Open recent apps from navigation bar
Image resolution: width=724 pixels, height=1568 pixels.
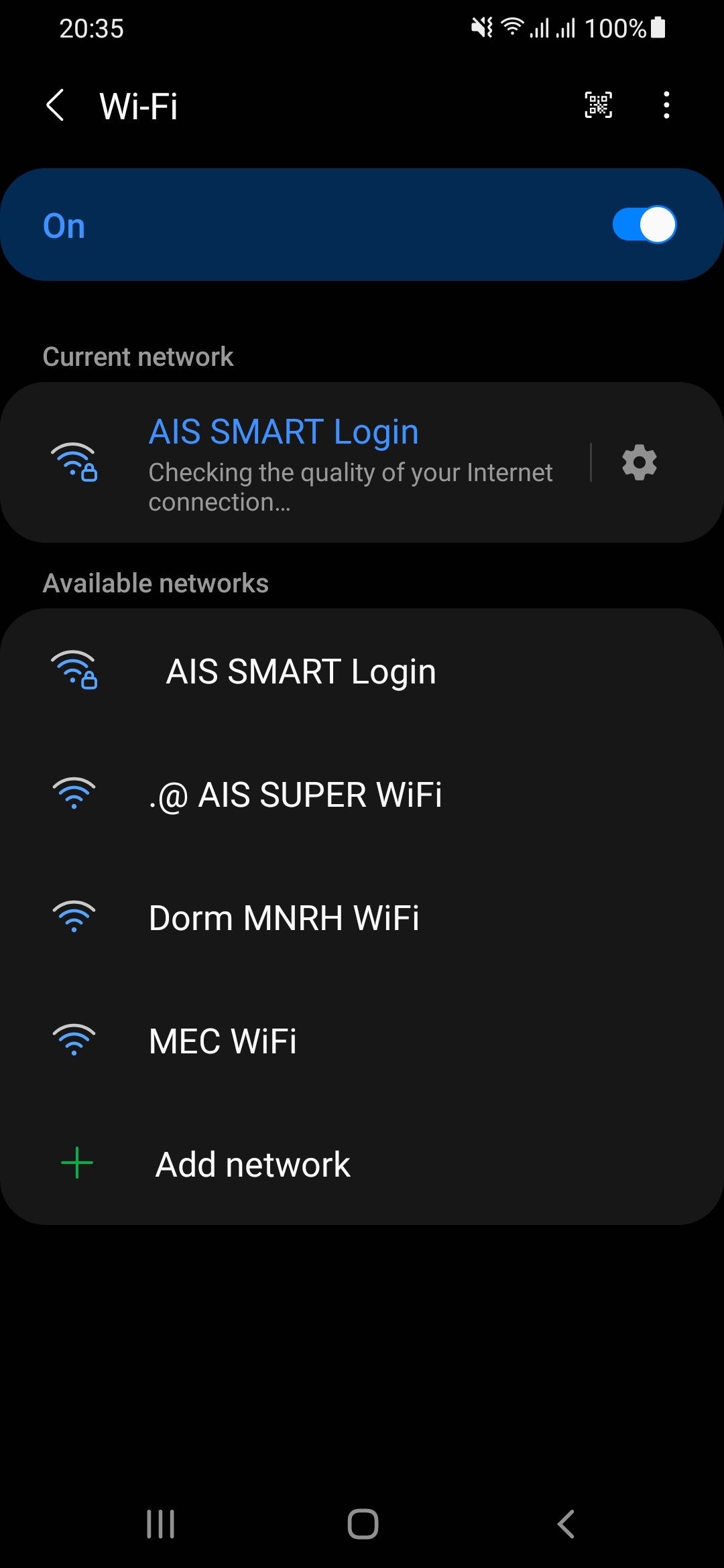click(x=161, y=1524)
